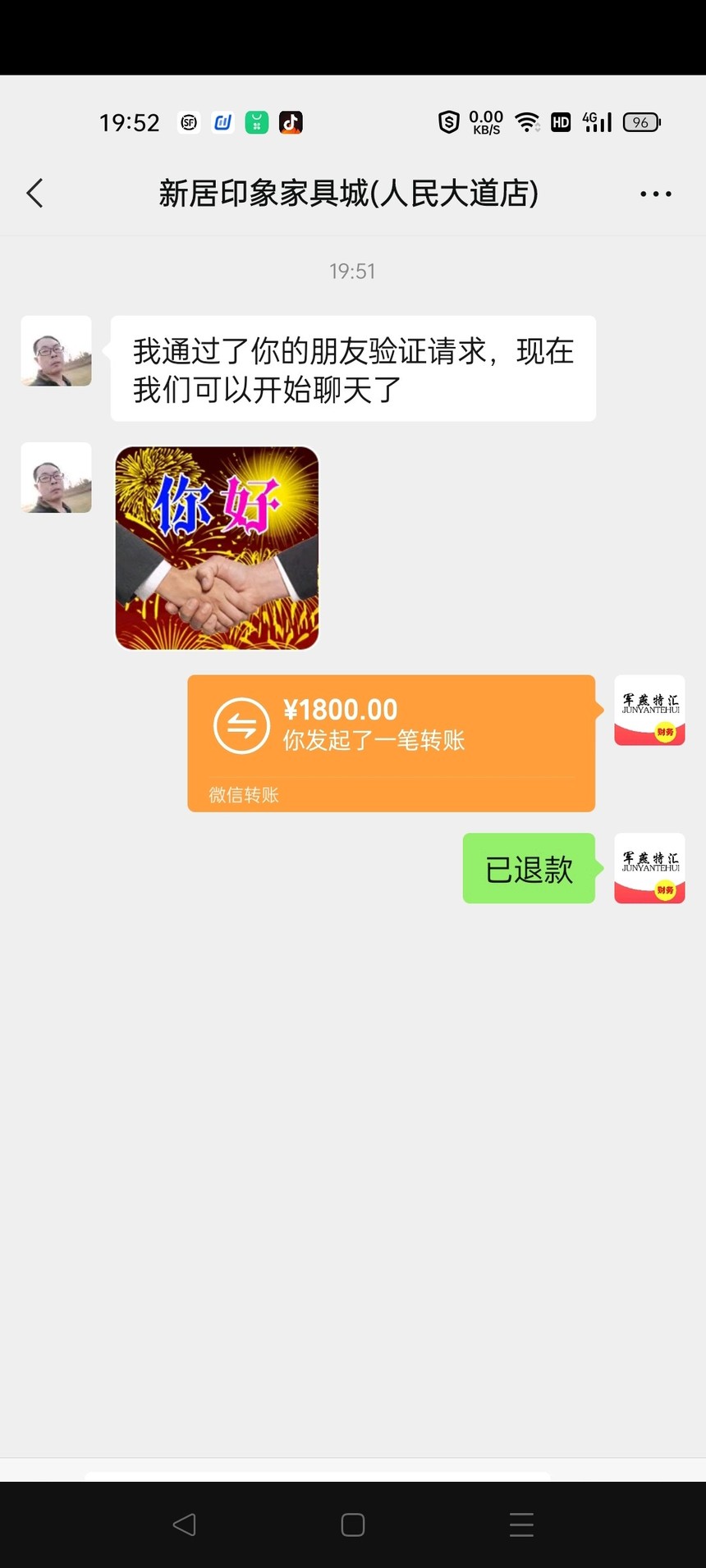Open recent apps from the navigation bar
Viewport: 706px width, 1568px height.
coord(522,1525)
